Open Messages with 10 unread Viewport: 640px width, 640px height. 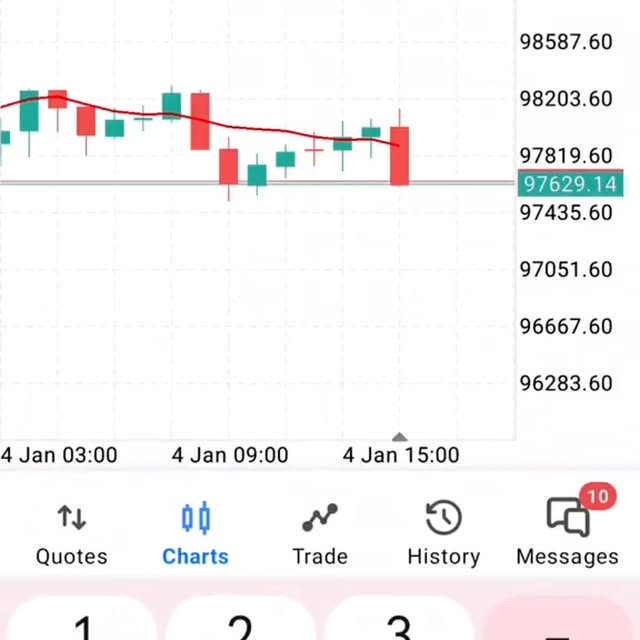click(567, 534)
